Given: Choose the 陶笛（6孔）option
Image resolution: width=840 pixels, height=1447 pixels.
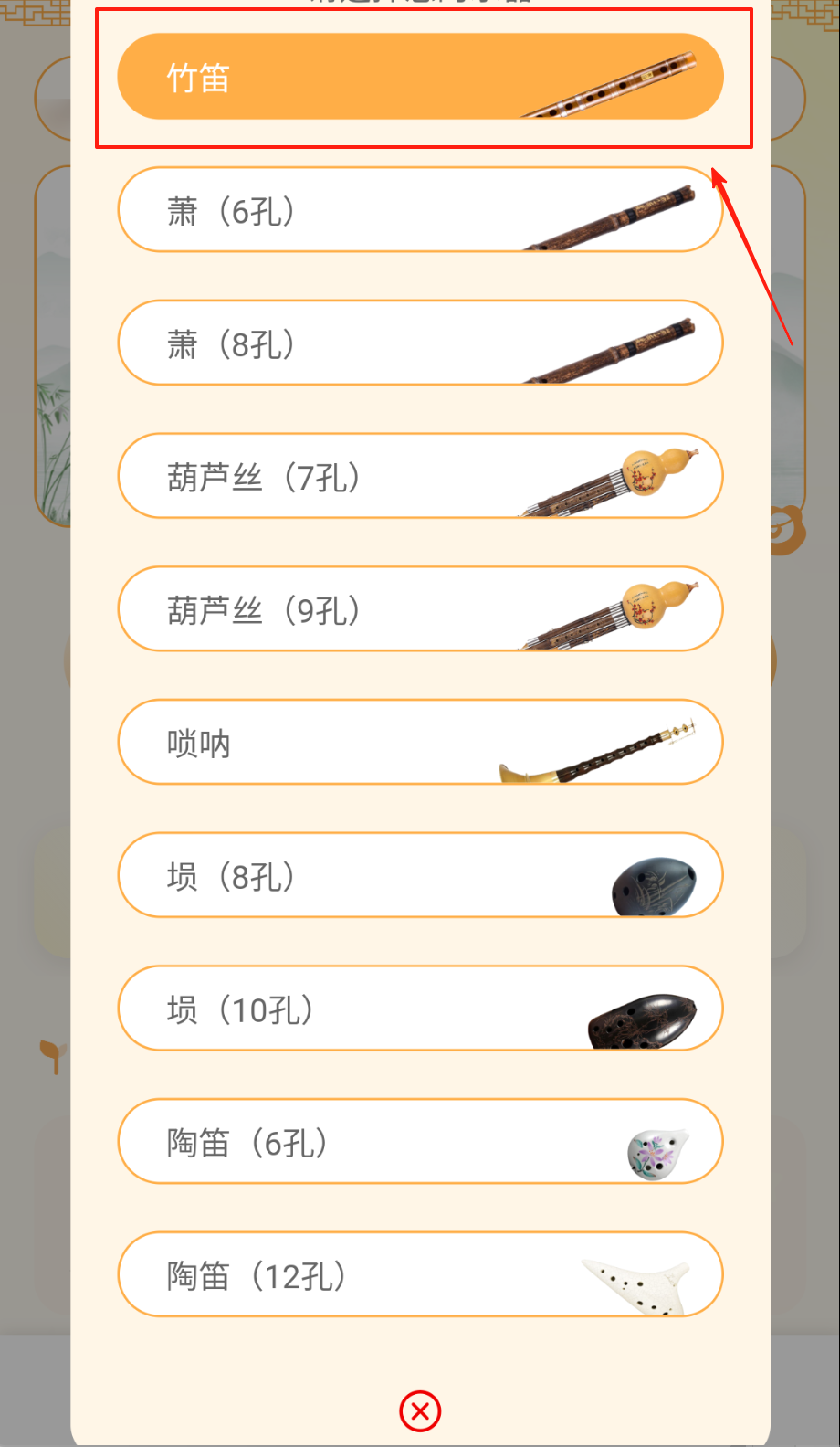Looking at the screenshot, I should tap(420, 1142).
